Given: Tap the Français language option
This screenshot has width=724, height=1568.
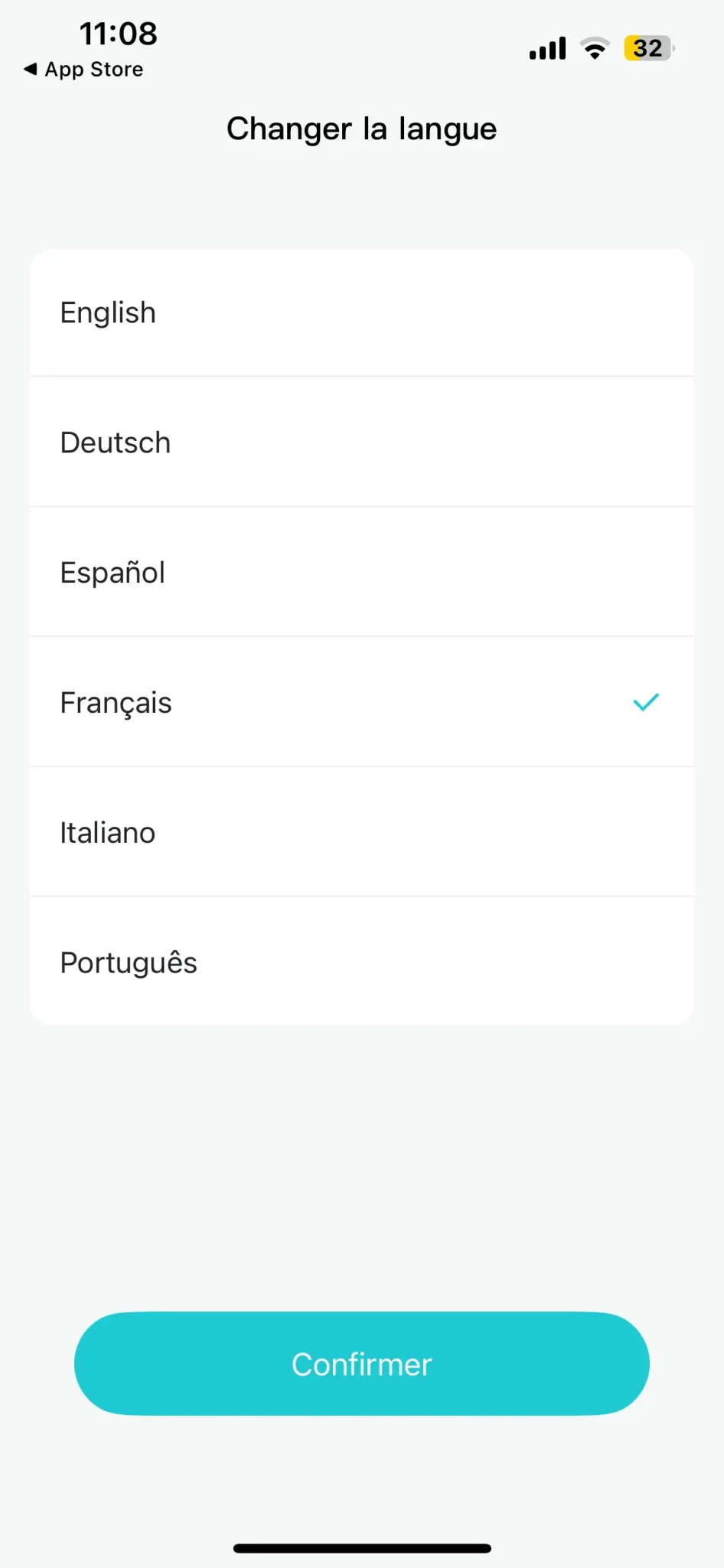Looking at the screenshot, I should tap(361, 702).
